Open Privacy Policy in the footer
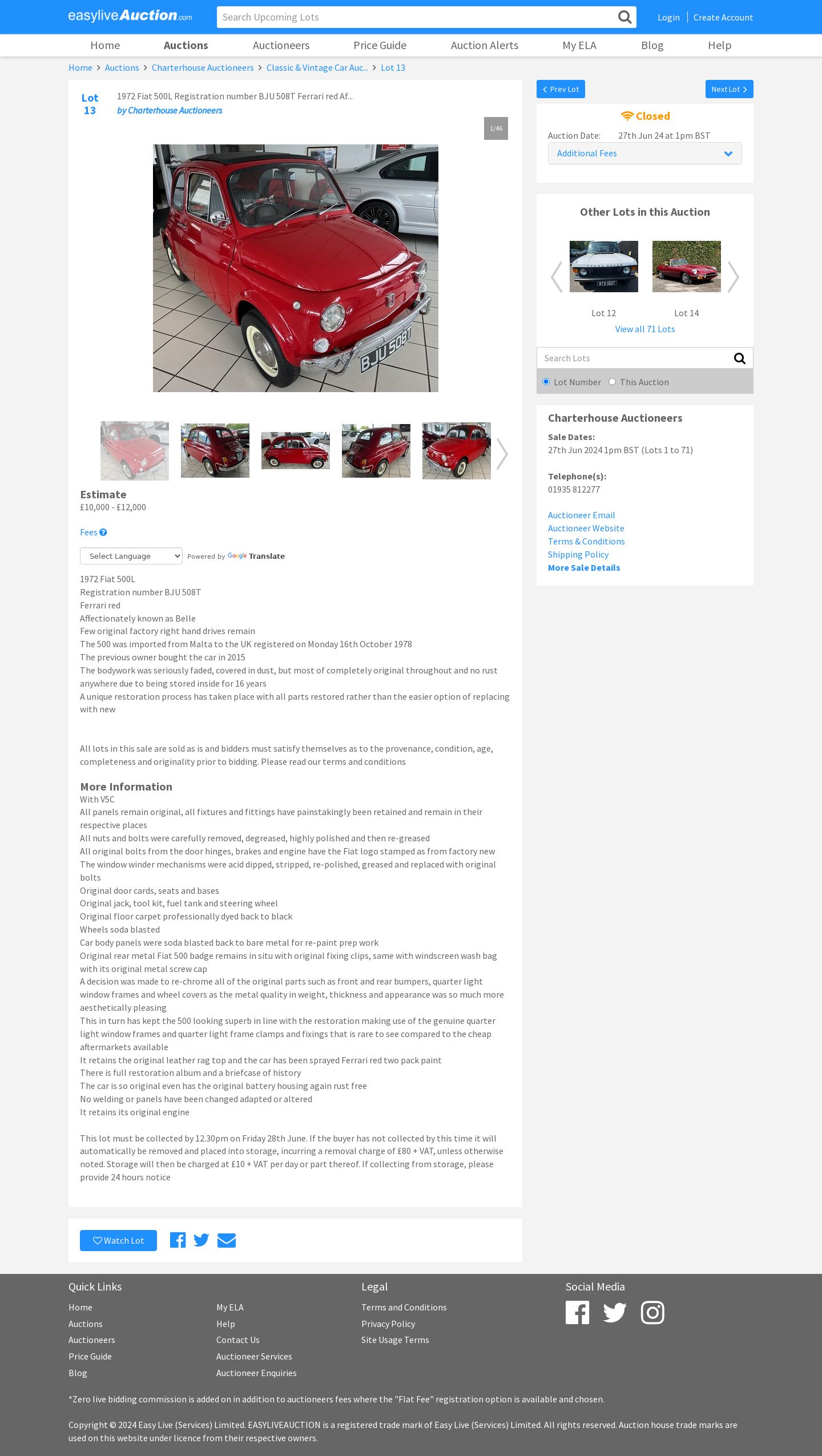Viewport: 822px width, 1456px height. pyautogui.click(x=388, y=1324)
